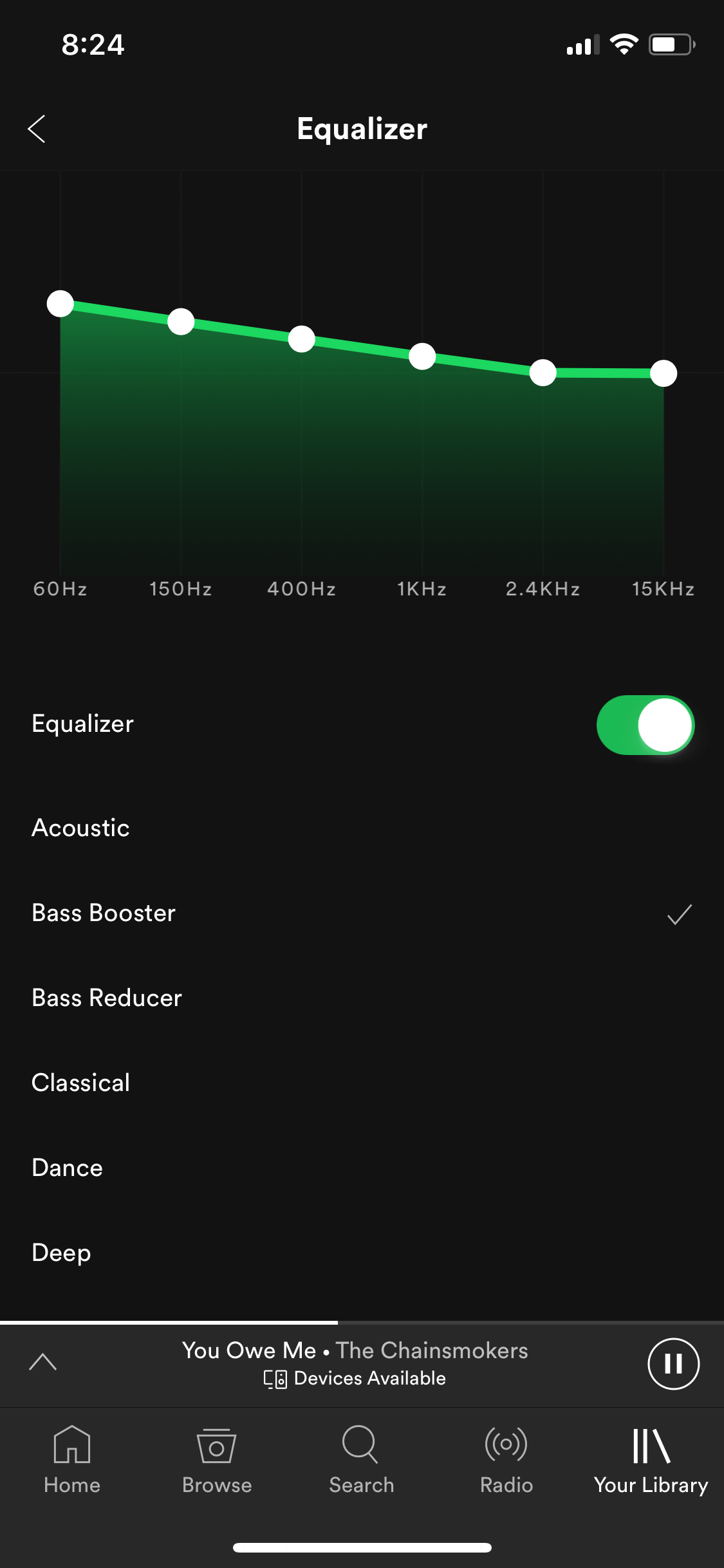Tap the 2.4KHz band handle
The image size is (724, 1568).
coord(543,373)
